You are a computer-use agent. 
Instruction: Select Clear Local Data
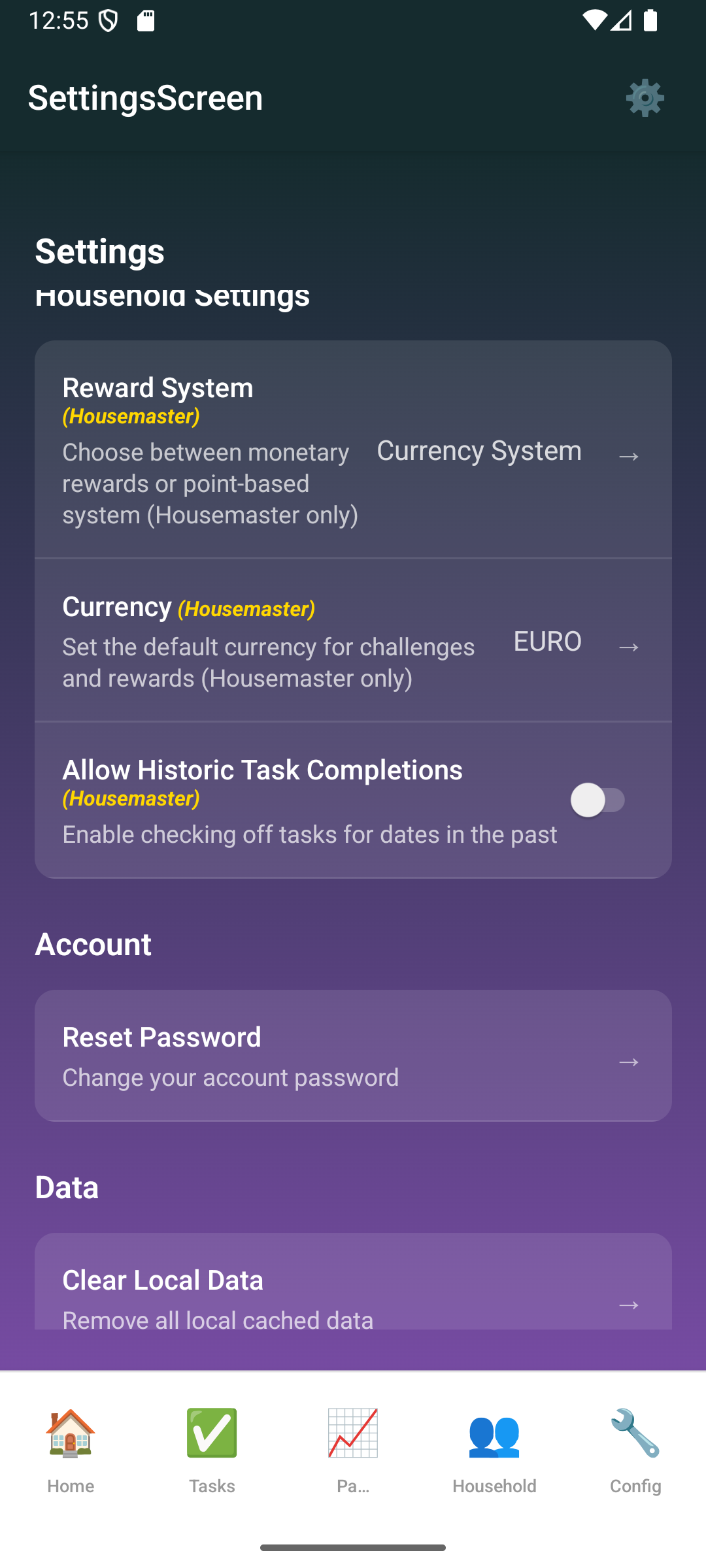pos(353,1290)
